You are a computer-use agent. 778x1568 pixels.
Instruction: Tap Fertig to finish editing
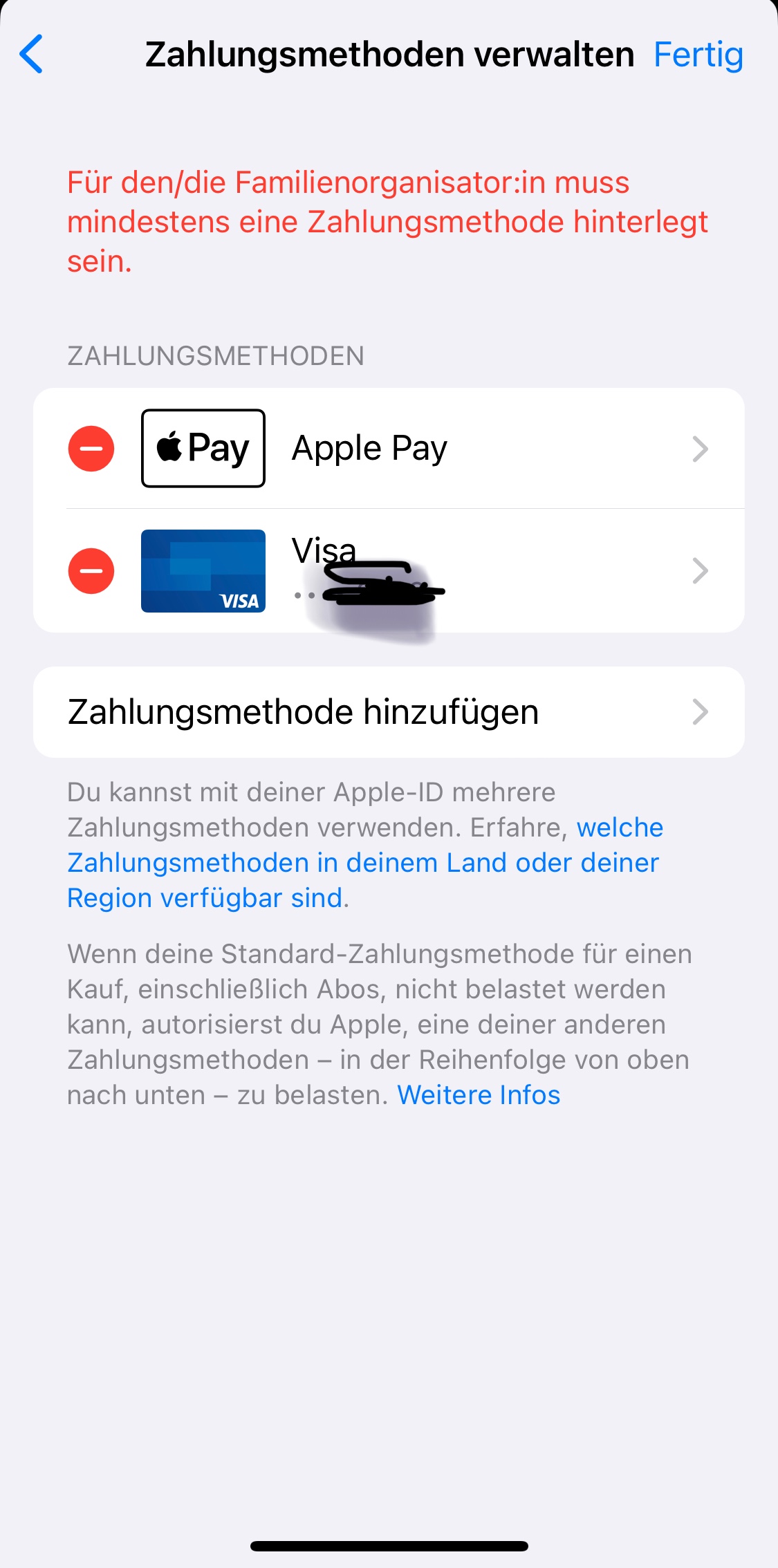[x=698, y=55]
